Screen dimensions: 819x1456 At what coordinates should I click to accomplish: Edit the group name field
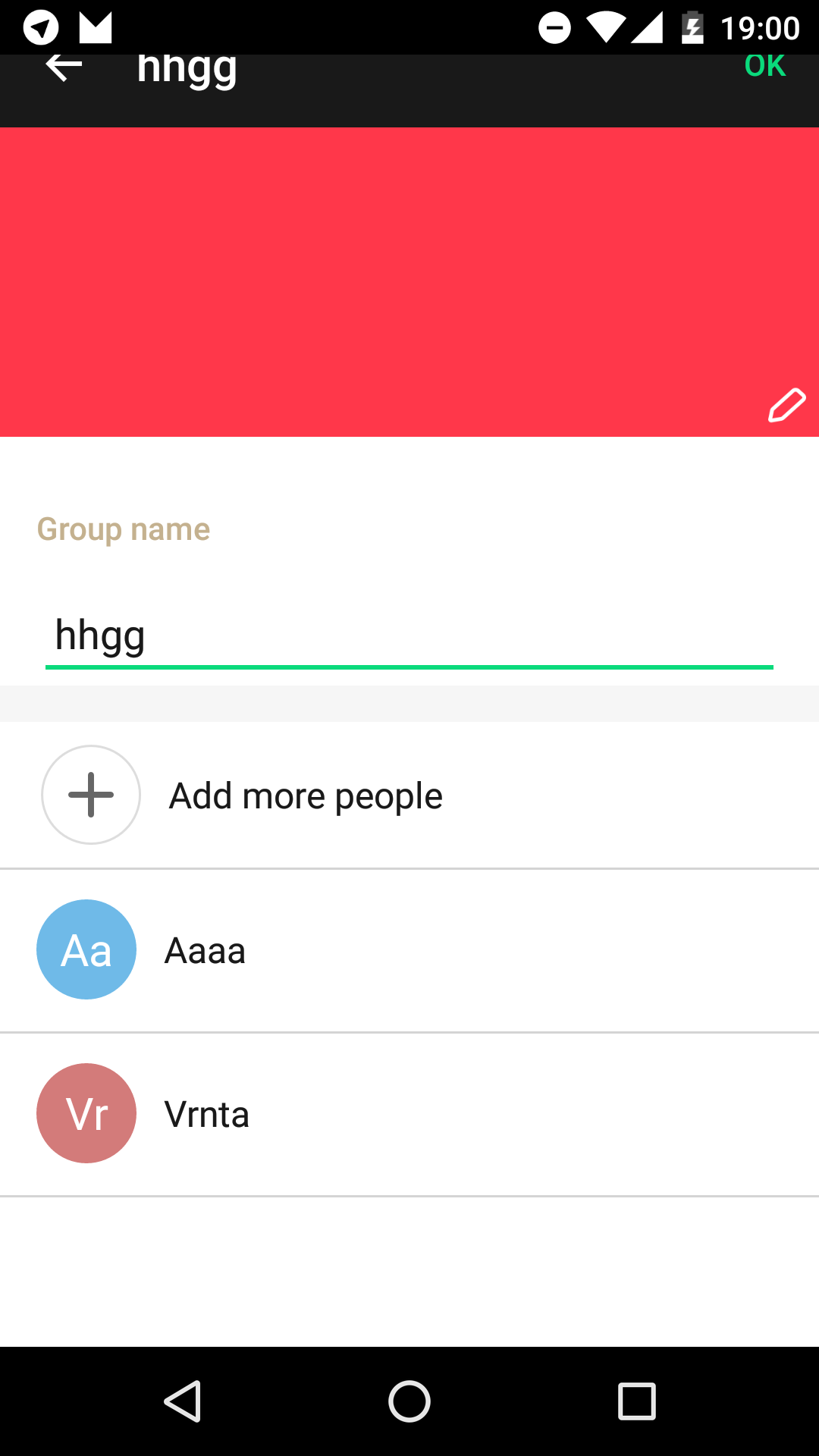pos(409,635)
